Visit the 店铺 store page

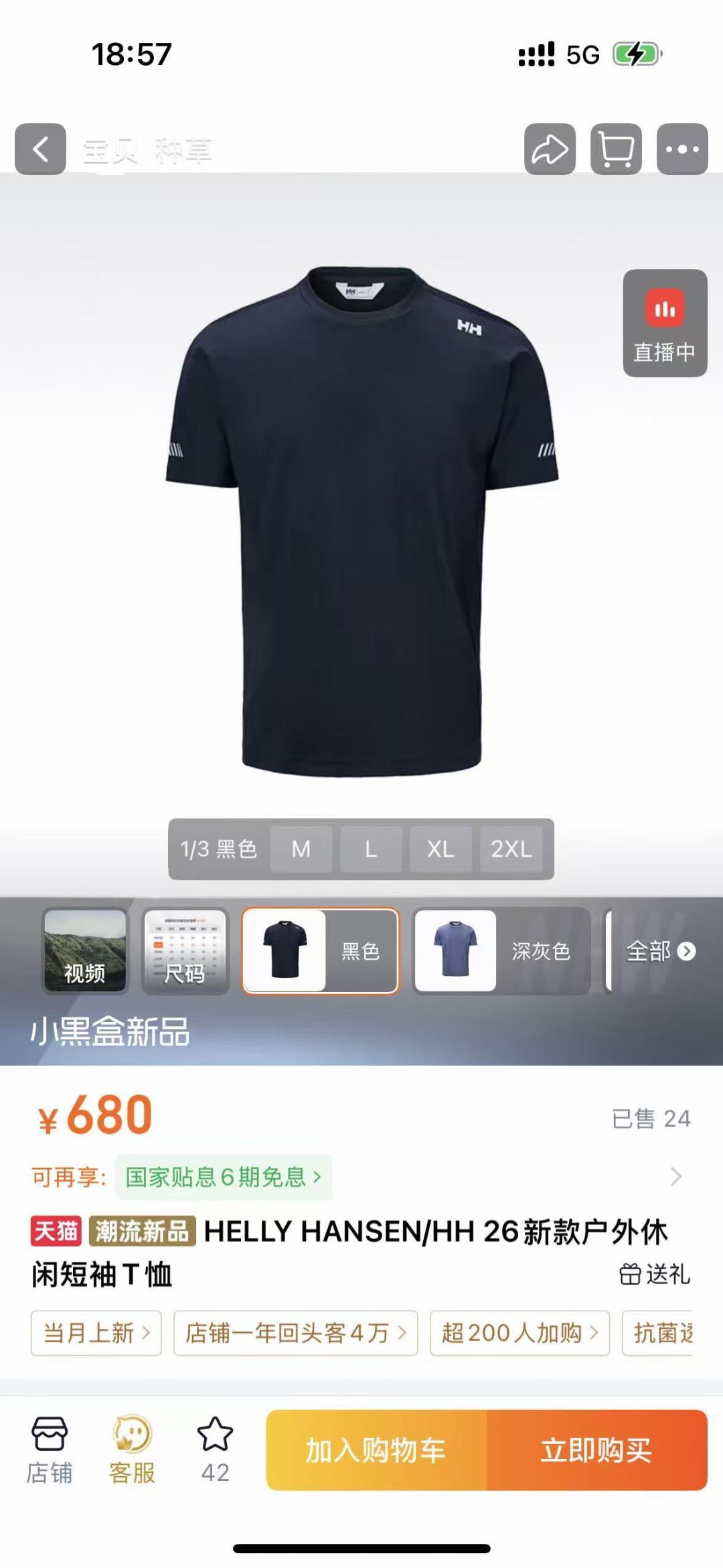pyautogui.click(x=49, y=1450)
